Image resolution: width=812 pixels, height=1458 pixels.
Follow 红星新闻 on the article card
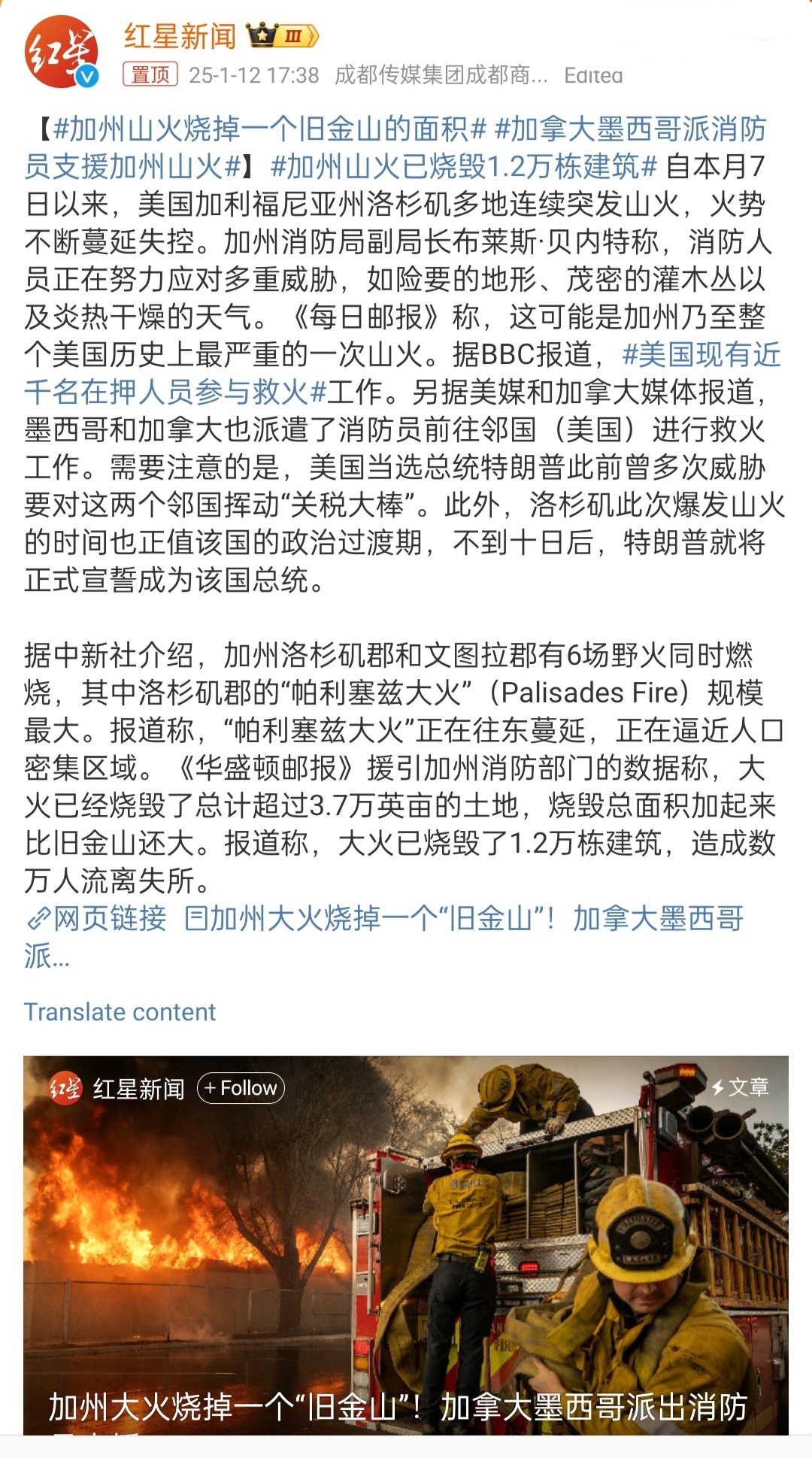241,1088
